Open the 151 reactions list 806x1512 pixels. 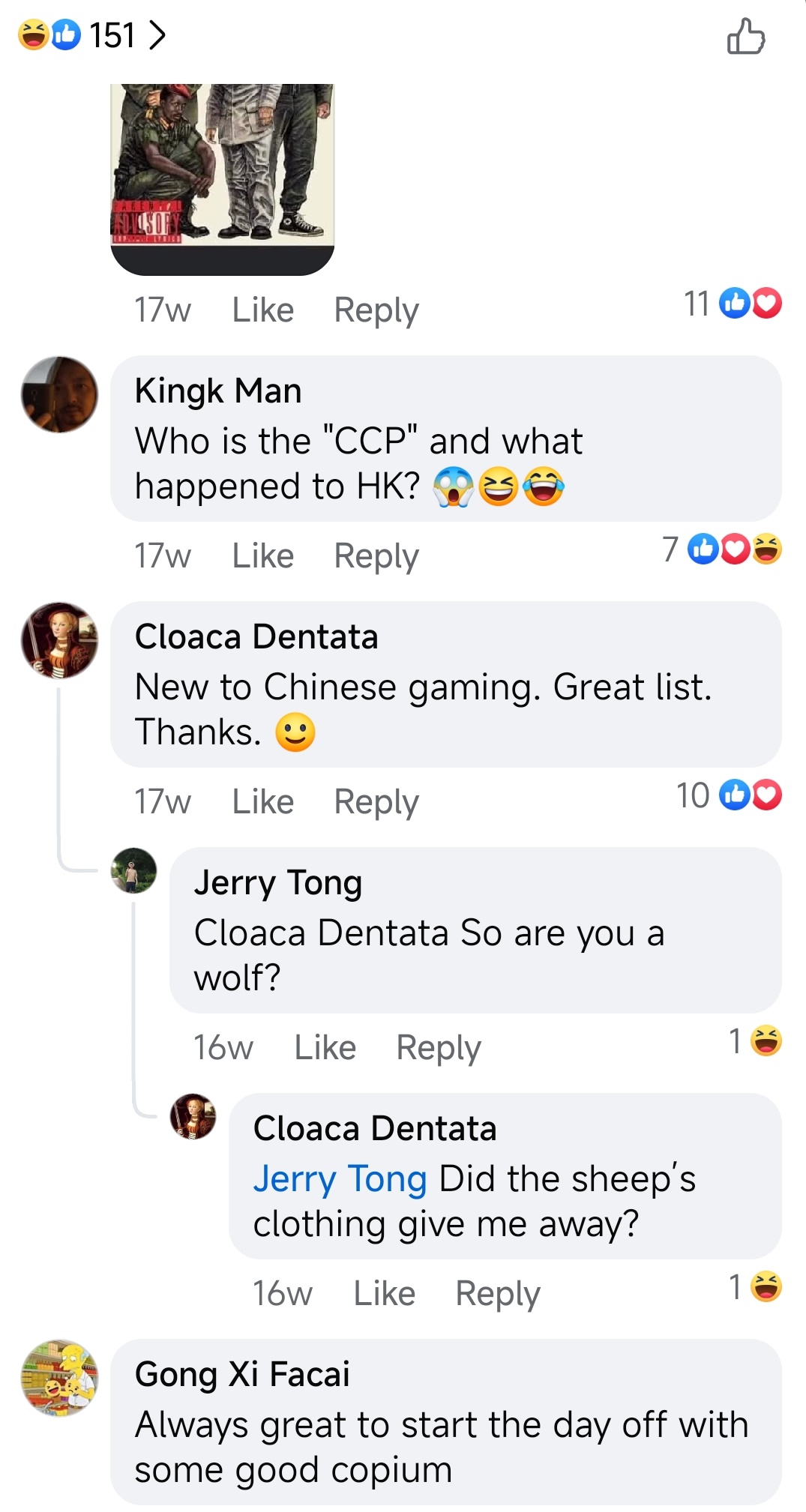91,35
